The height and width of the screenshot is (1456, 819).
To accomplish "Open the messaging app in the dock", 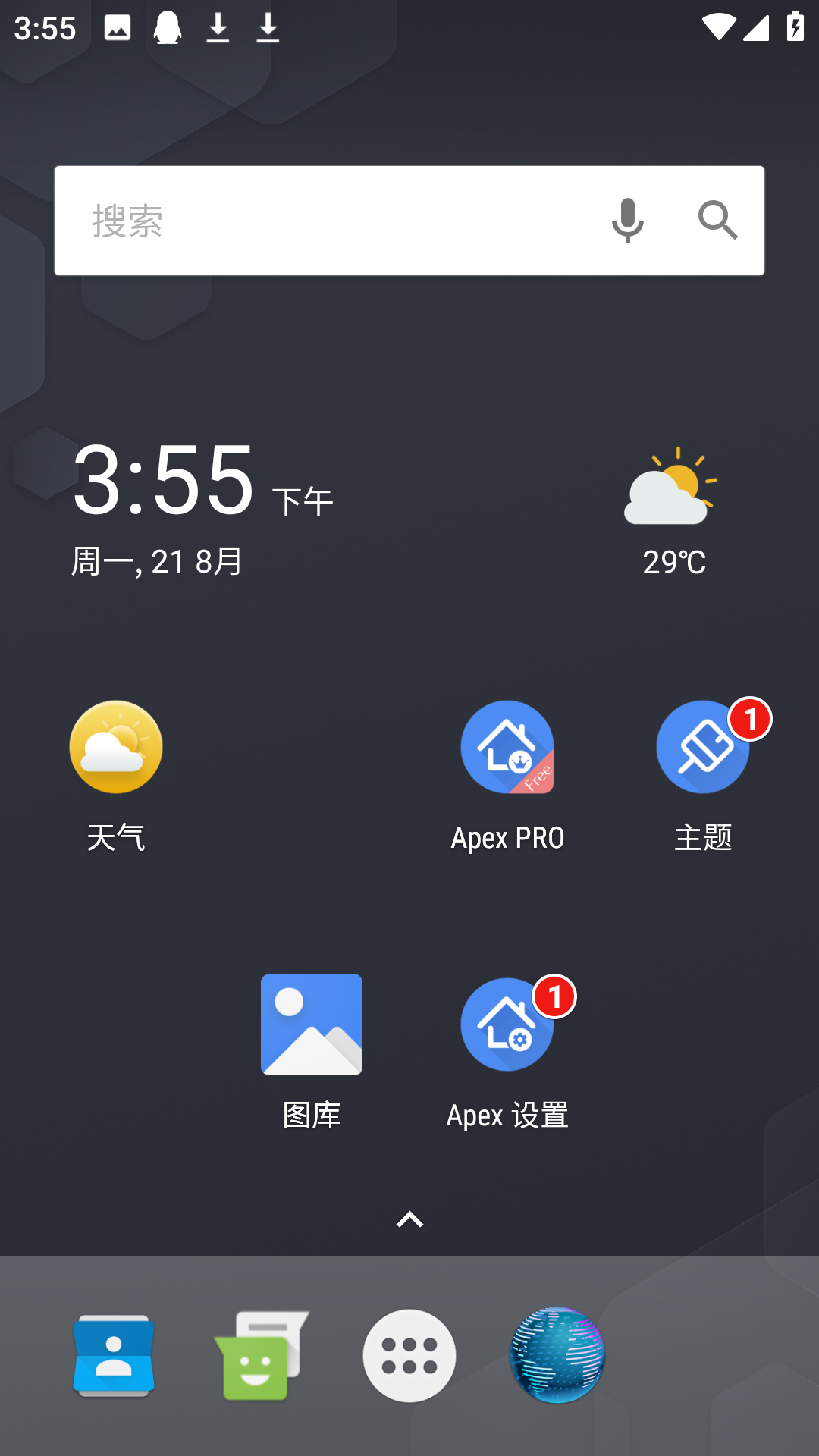I will [x=262, y=1355].
